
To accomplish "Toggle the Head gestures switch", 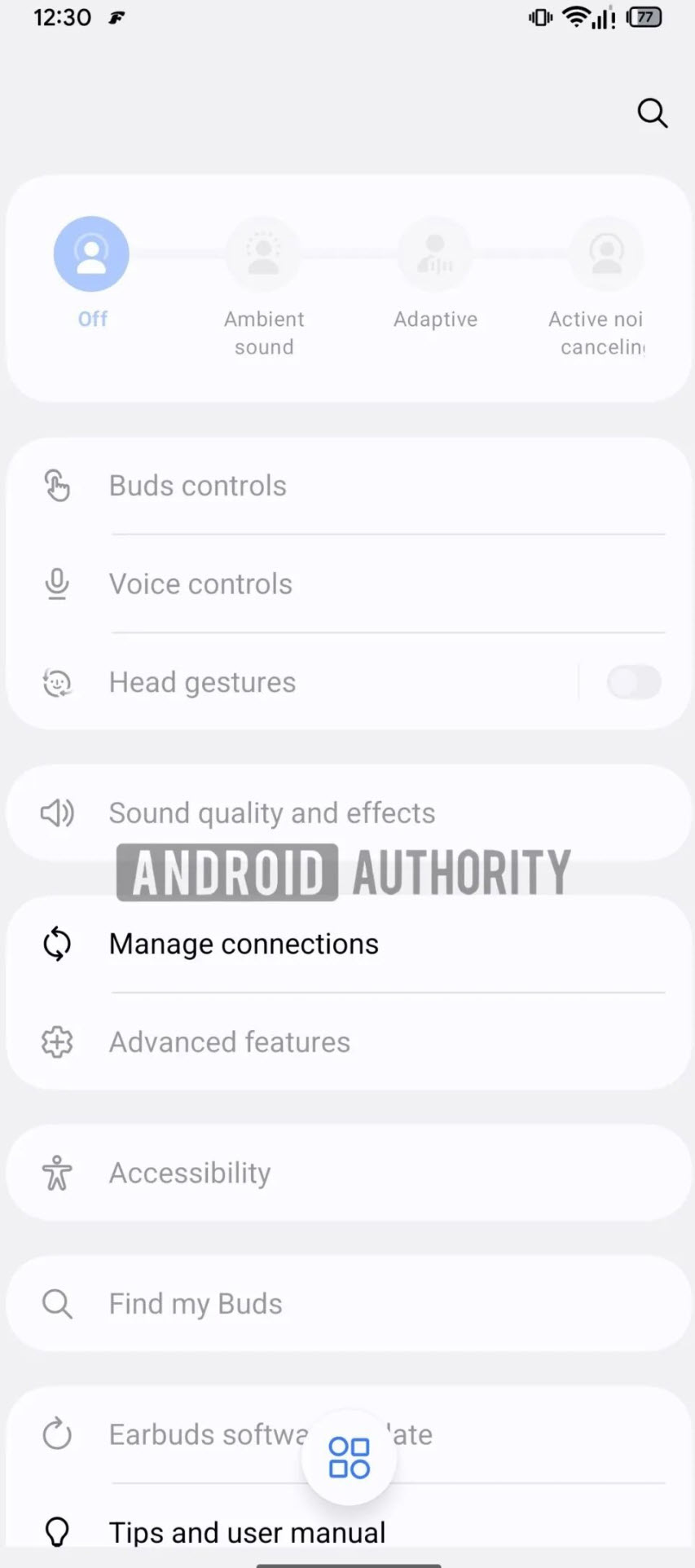I will pos(633,682).
